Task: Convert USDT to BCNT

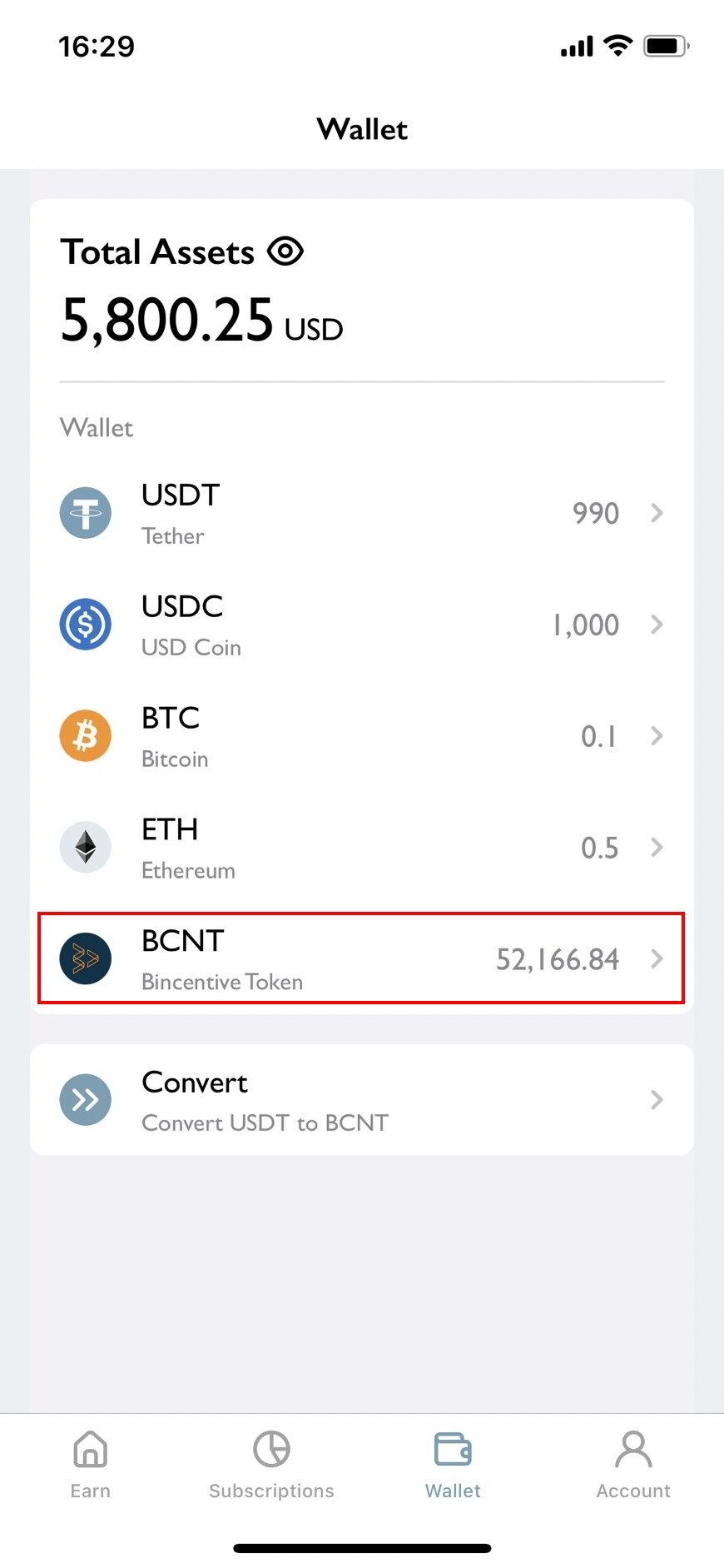Action: pyautogui.click(x=362, y=1099)
